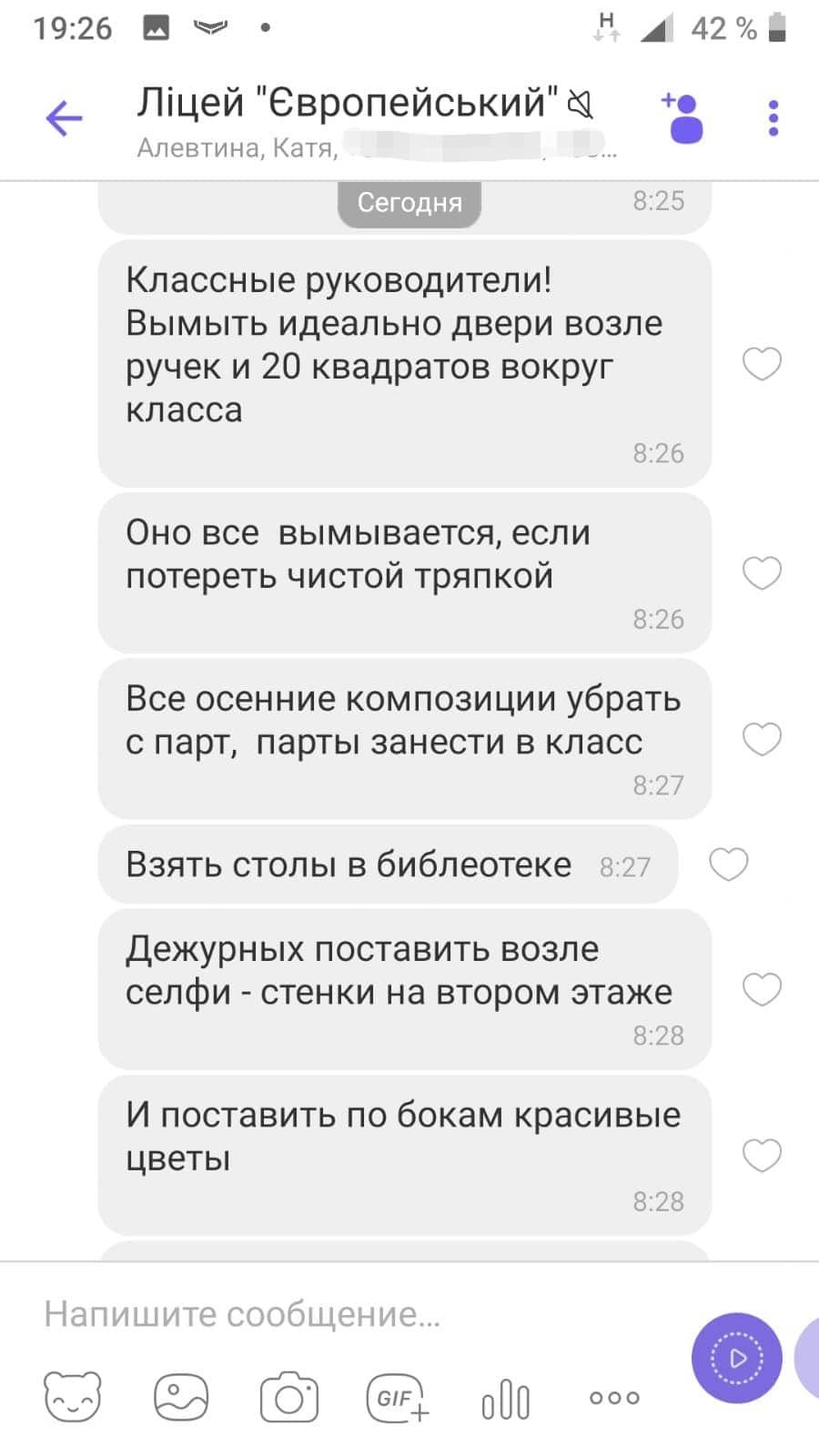Viewport: 819px width, 1456px height.
Task: Open the sticker picker
Action: click(73, 1397)
